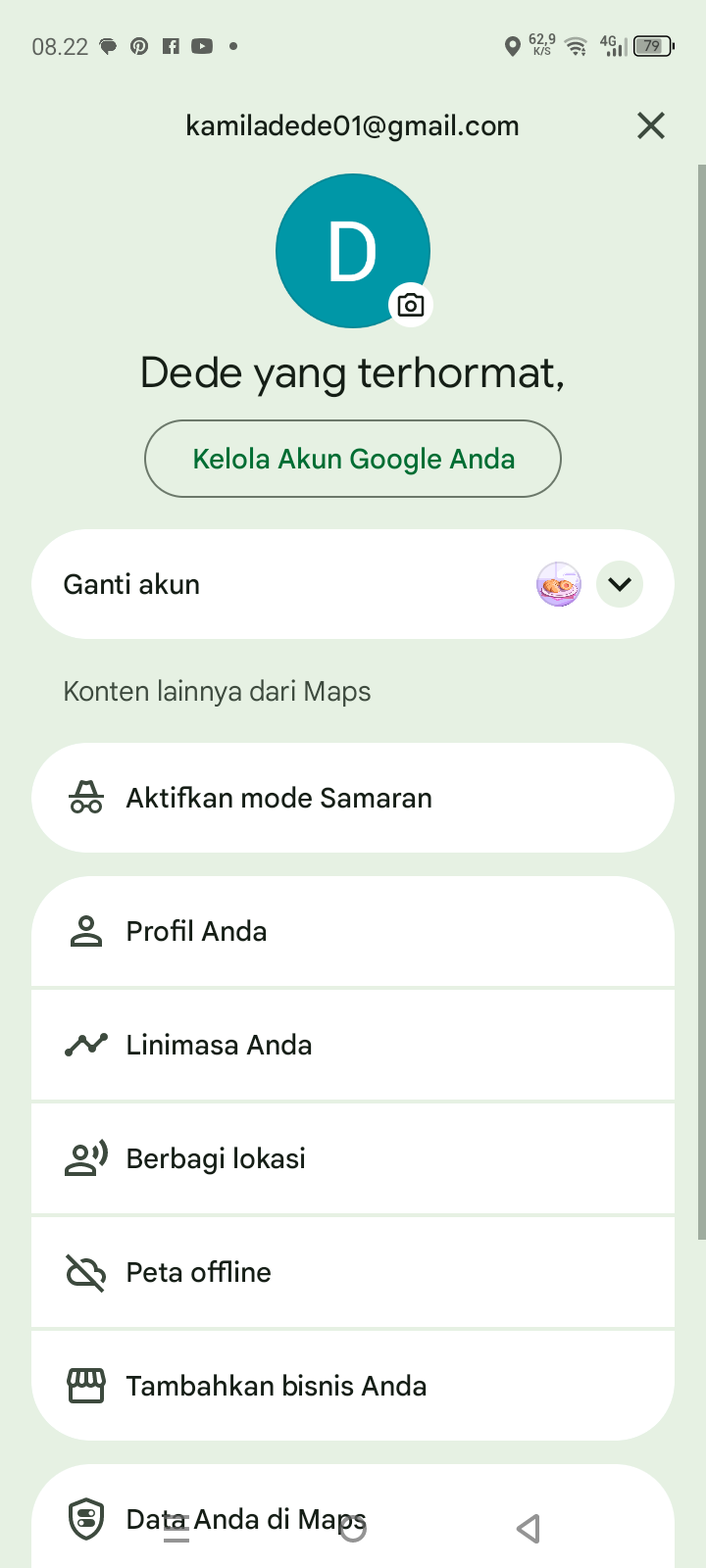Choose Tambahkan bisnis Anda
This screenshot has width=706, height=1568.
(x=353, y=1386)
